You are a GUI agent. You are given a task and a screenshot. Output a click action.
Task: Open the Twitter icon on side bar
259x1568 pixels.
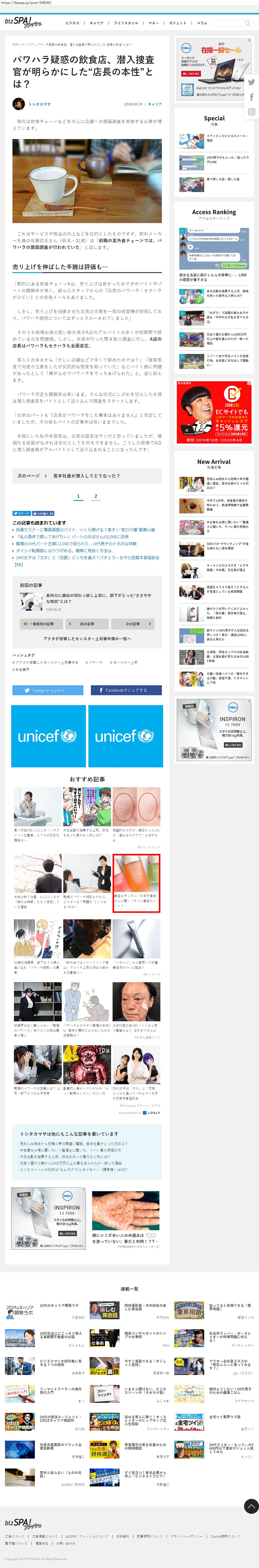pyautogui.click(x=251, y=82)
